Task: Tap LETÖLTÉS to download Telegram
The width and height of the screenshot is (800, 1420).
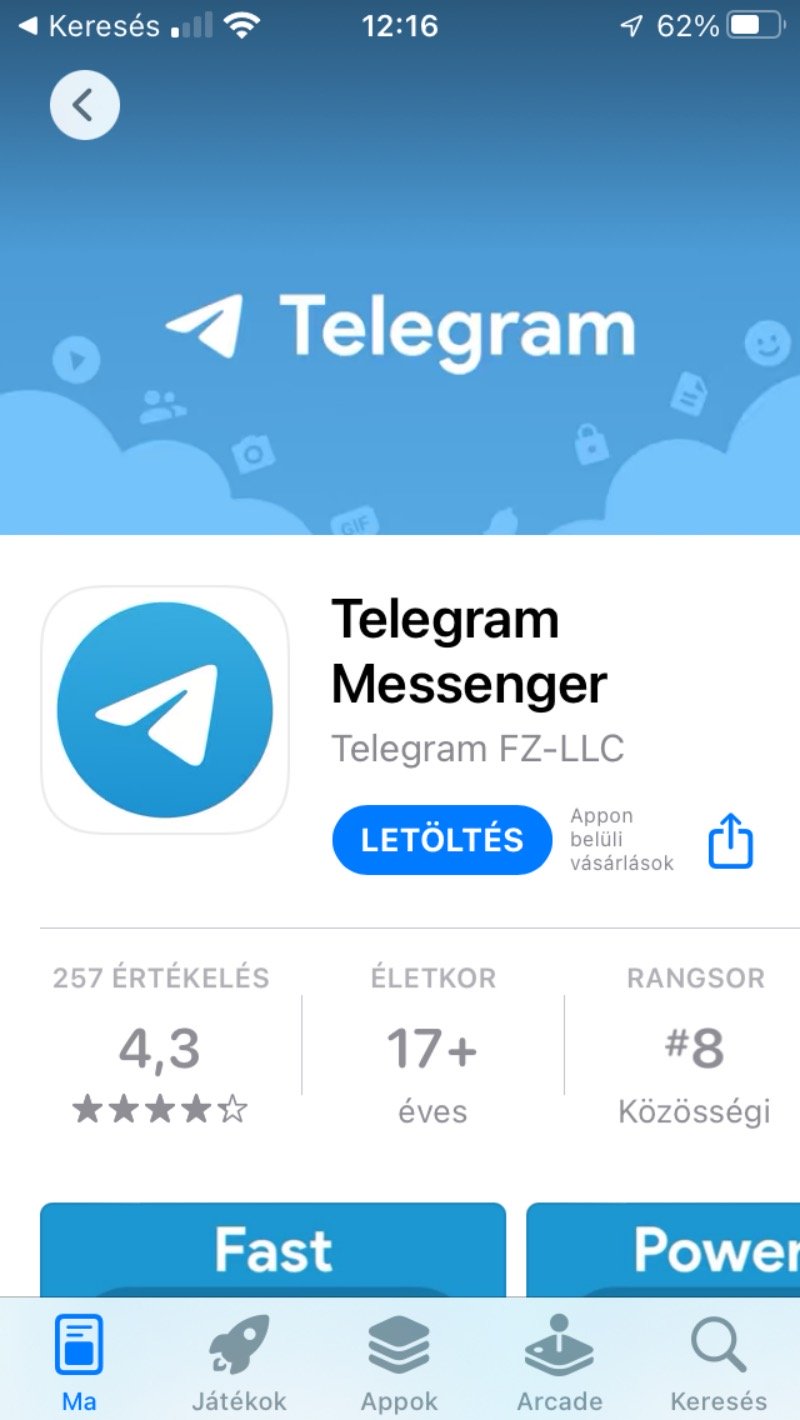Action: [x=442, y=840]
